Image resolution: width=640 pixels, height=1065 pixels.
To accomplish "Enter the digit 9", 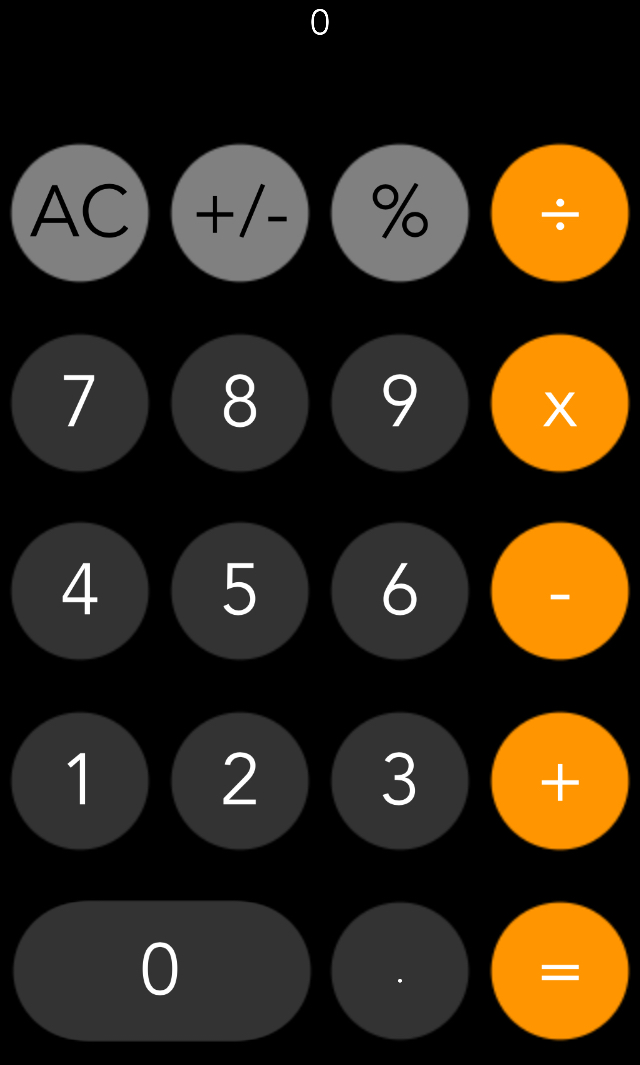I will 400,402.
